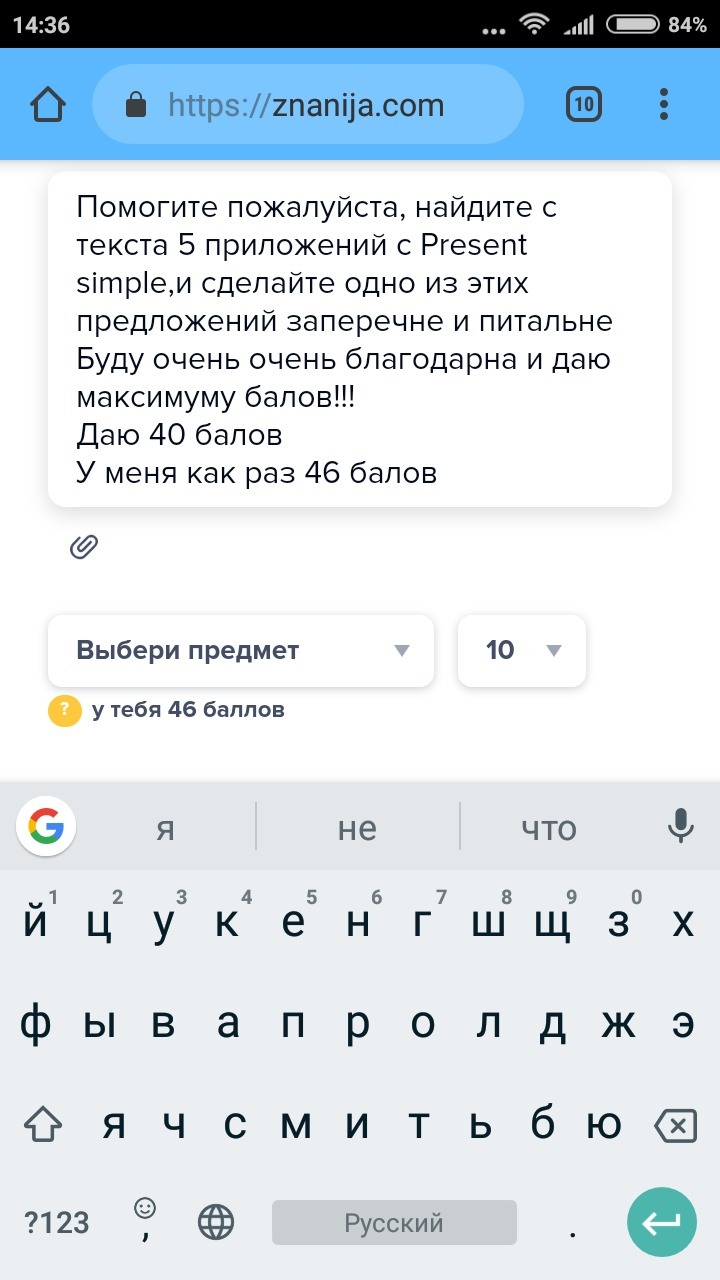Screen dimensions: 720x1280
Task: Open the Google button on the keyboard
Action: tap(46, 826)
